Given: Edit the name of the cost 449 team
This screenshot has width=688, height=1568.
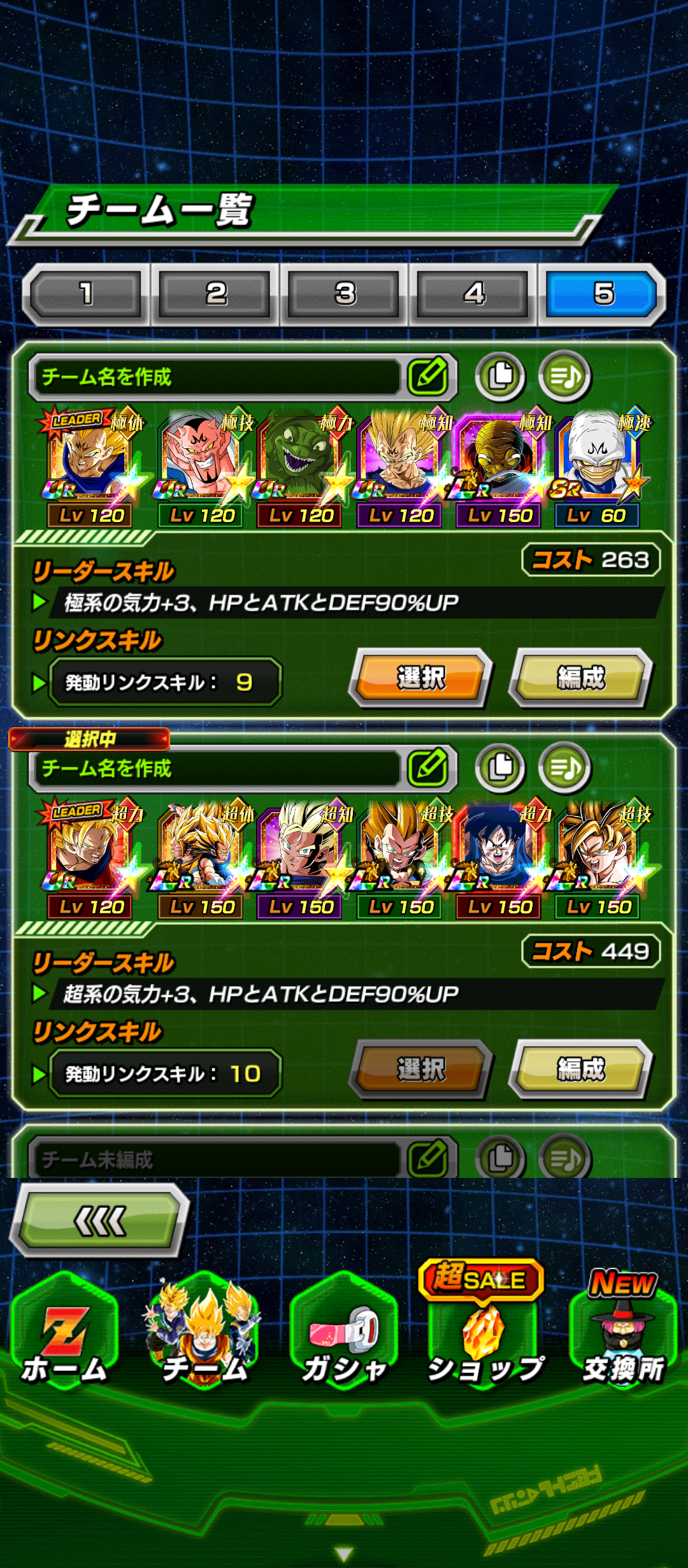Looking at the screenshot, I should click(429, 768).
